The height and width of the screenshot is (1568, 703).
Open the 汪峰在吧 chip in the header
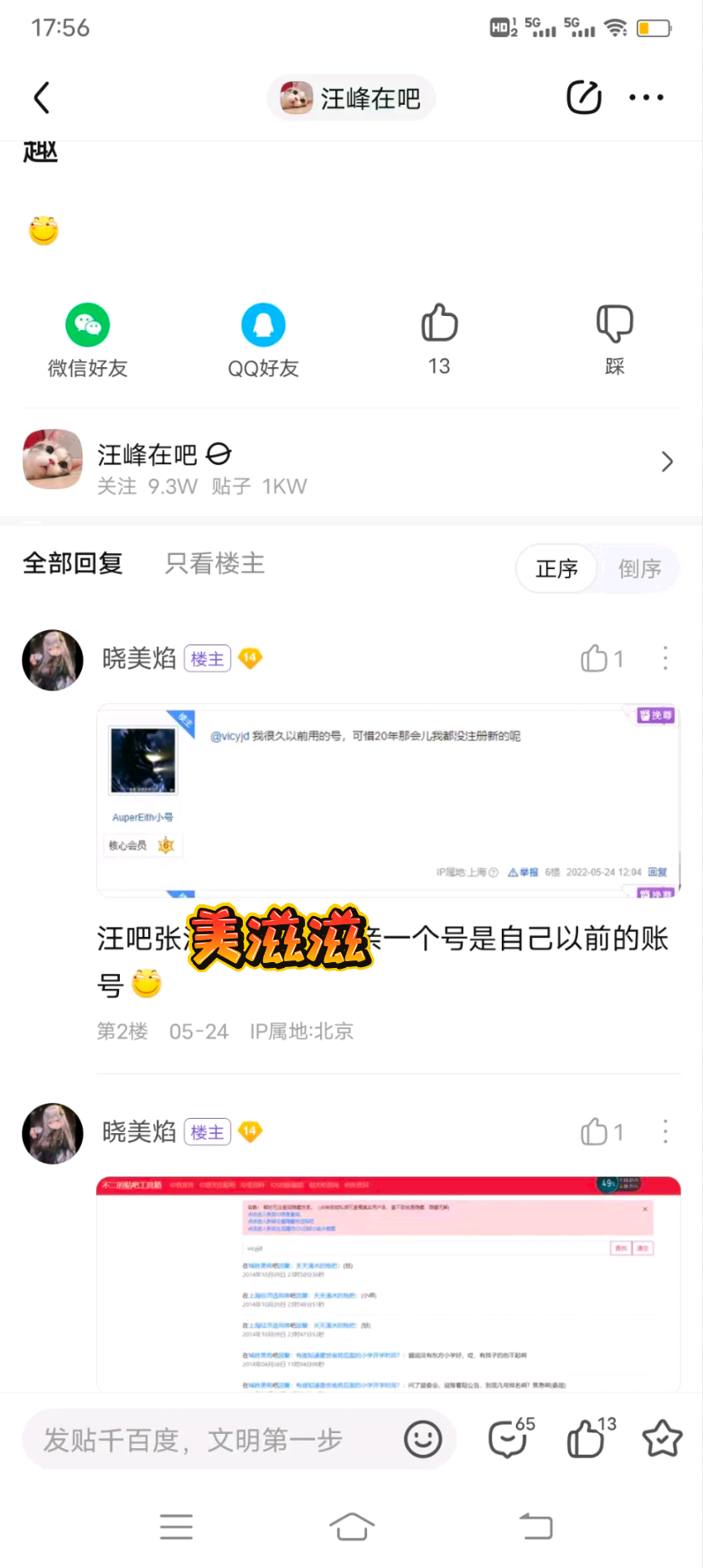click(x=351, y=98)
